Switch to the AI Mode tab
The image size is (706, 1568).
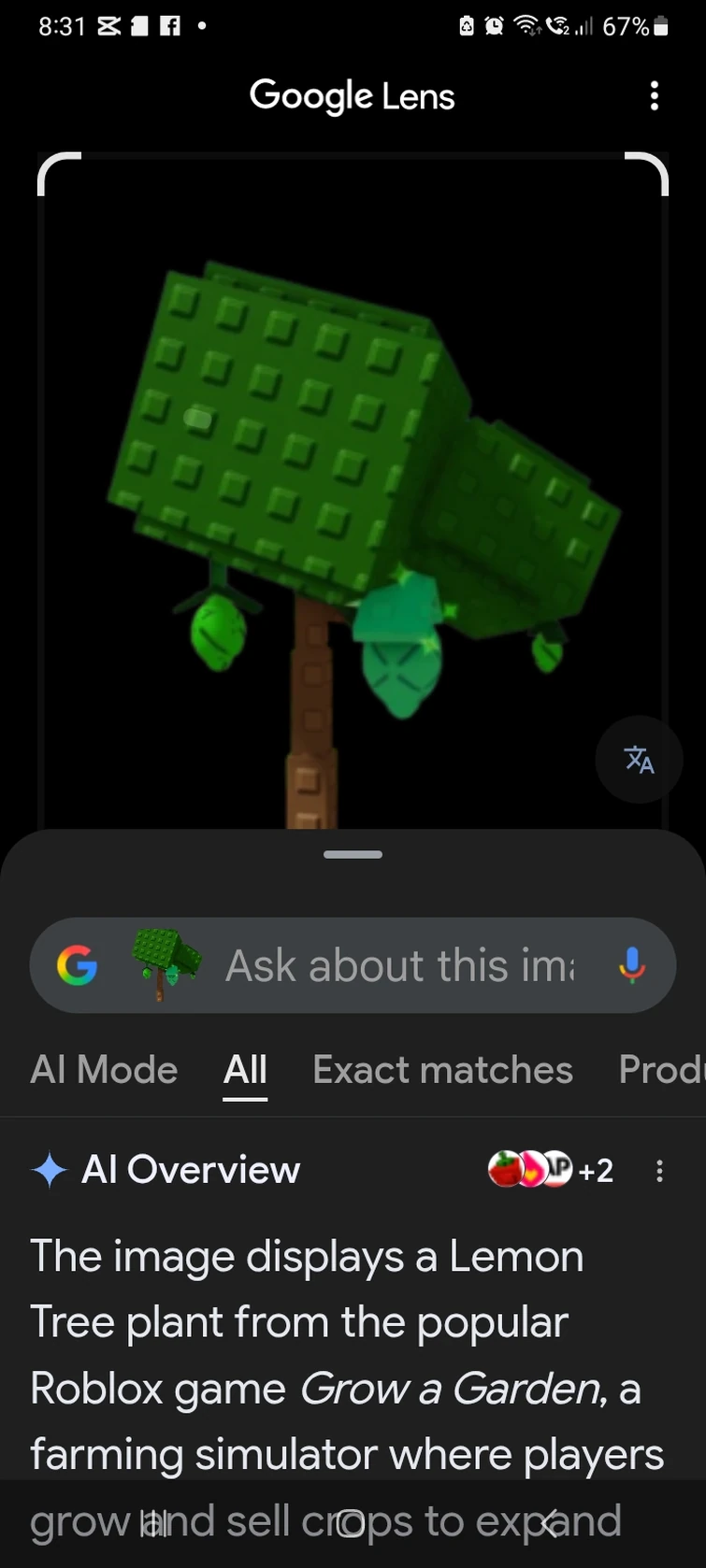[104, 1070]
